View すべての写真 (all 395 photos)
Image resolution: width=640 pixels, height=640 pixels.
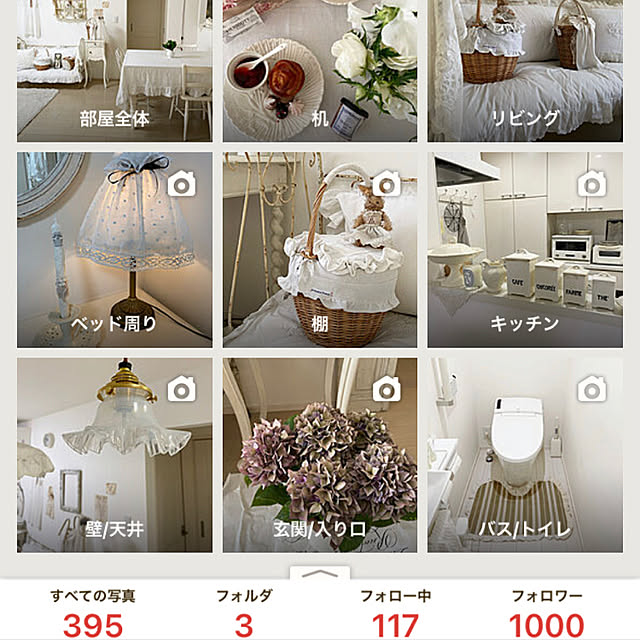click(x=93, y=612)
